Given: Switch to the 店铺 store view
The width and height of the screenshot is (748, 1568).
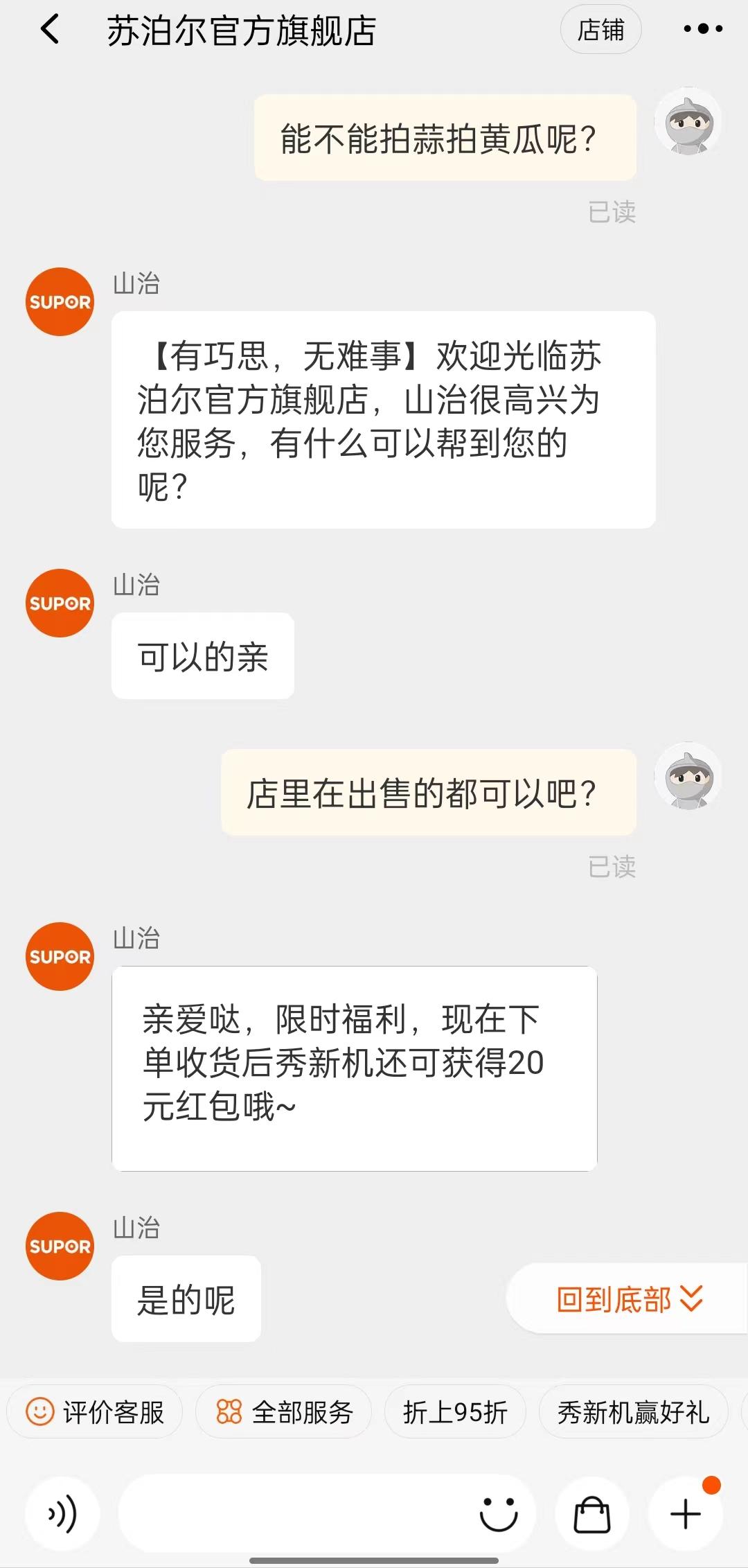Looking at the screenshot, I should pos(600,29).
